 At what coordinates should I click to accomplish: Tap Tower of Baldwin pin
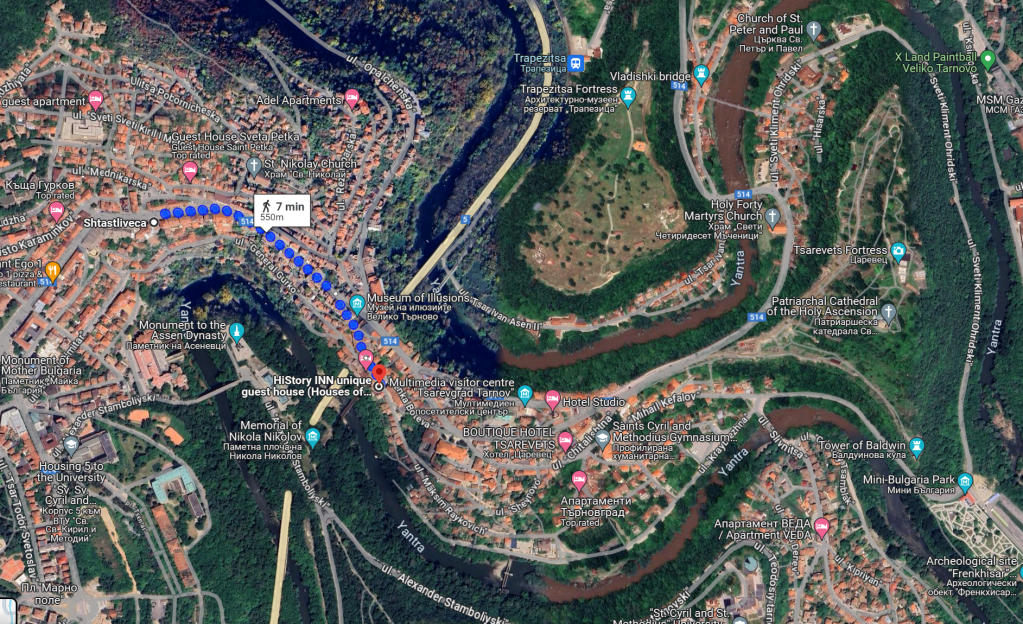pyautogui.click(x=917, y=445)
